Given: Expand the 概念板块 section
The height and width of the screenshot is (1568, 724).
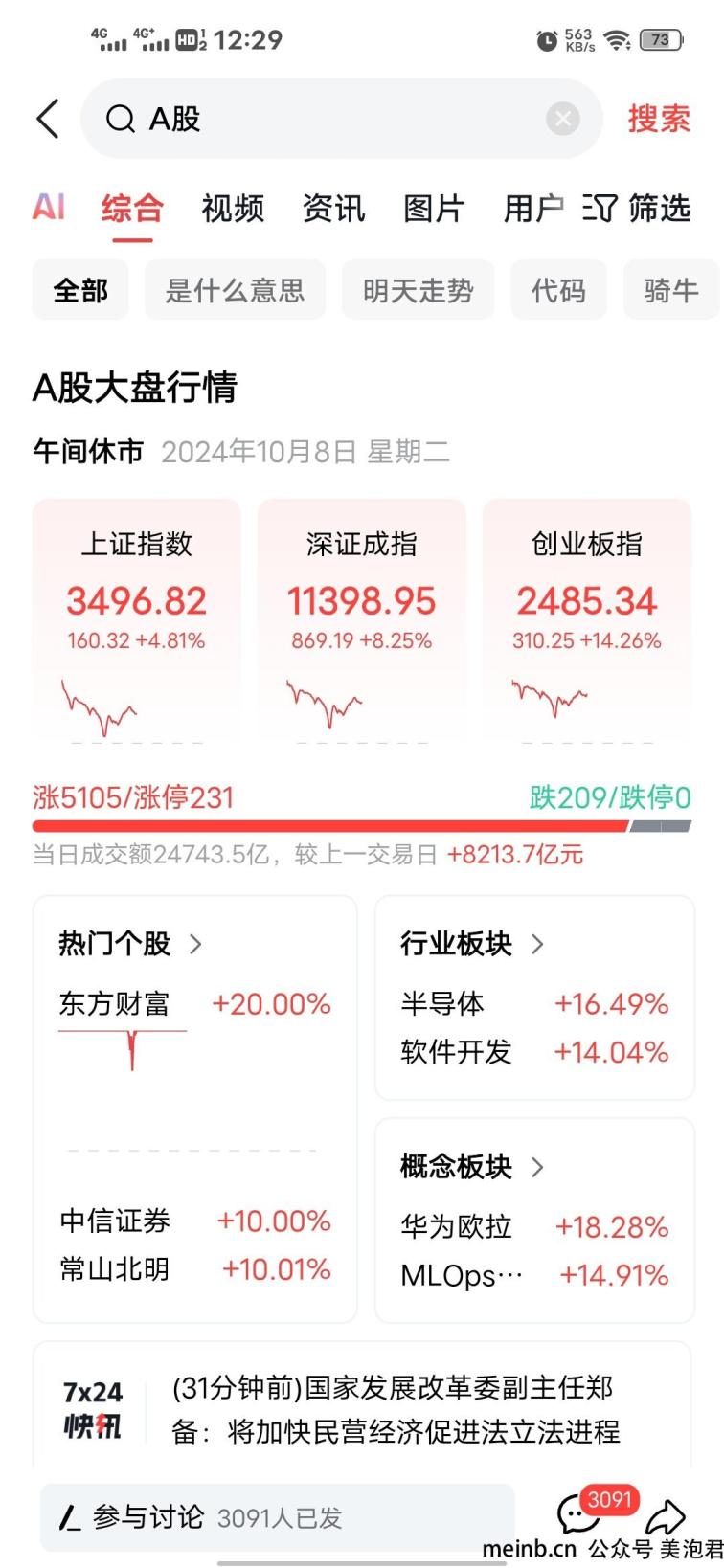Looking at the screenshot, I should (472, 1167).
